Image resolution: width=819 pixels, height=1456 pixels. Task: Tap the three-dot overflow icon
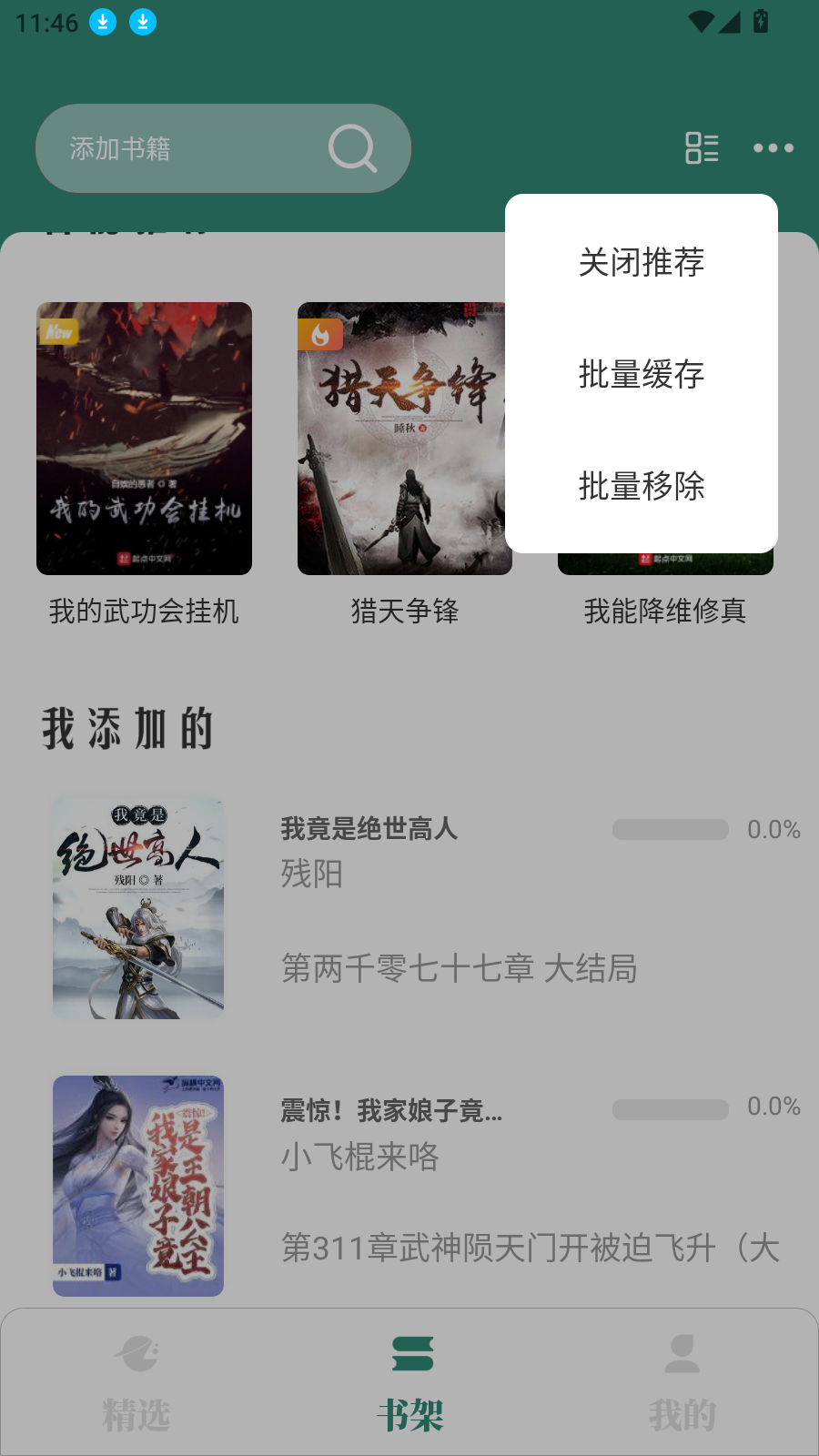[773, 148]
